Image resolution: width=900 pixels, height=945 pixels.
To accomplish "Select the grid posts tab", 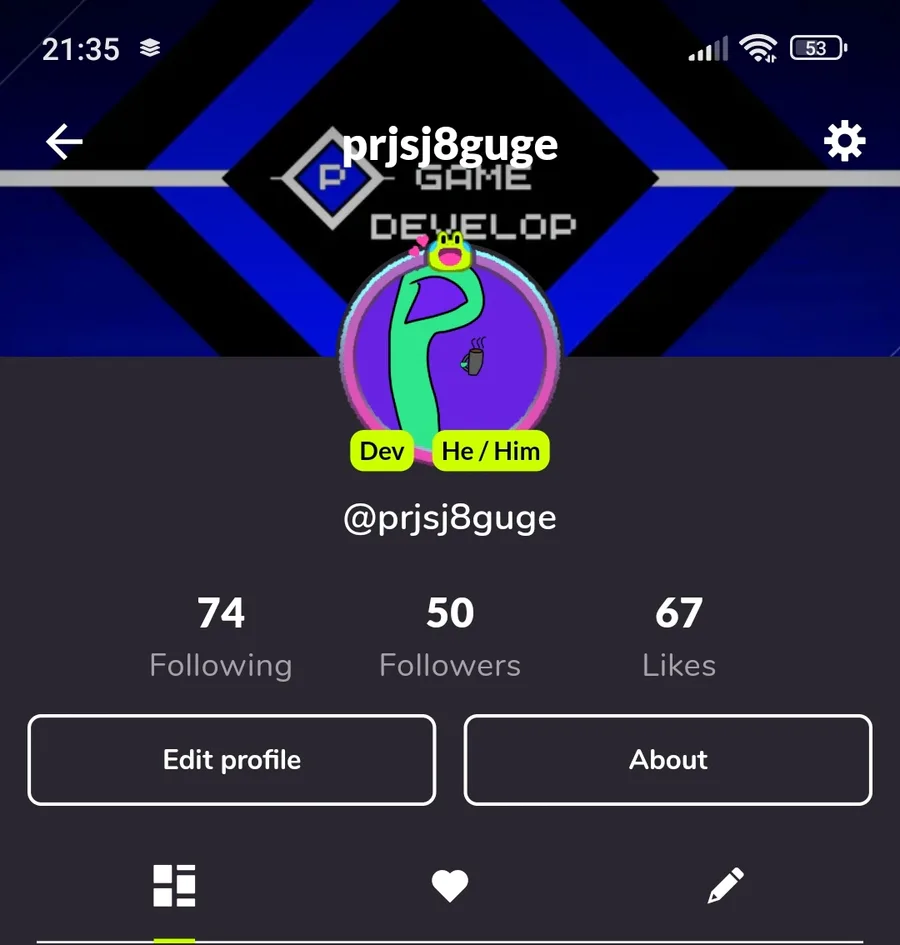I will pos(174,885).
